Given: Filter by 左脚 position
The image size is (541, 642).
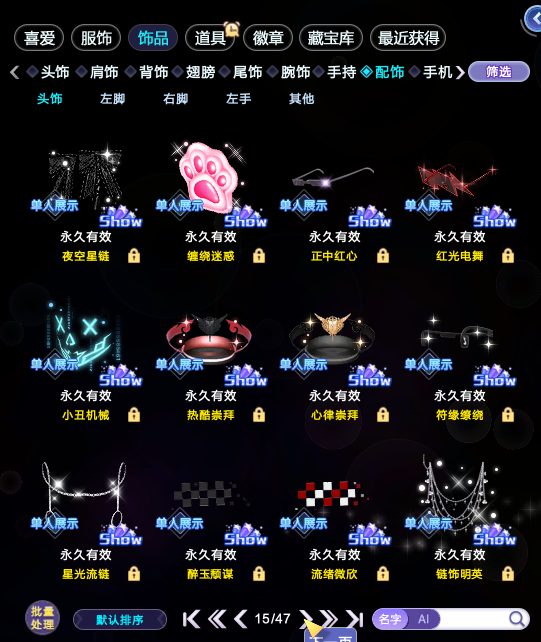Looking at the screenshot, I should (x=112, y=99).
